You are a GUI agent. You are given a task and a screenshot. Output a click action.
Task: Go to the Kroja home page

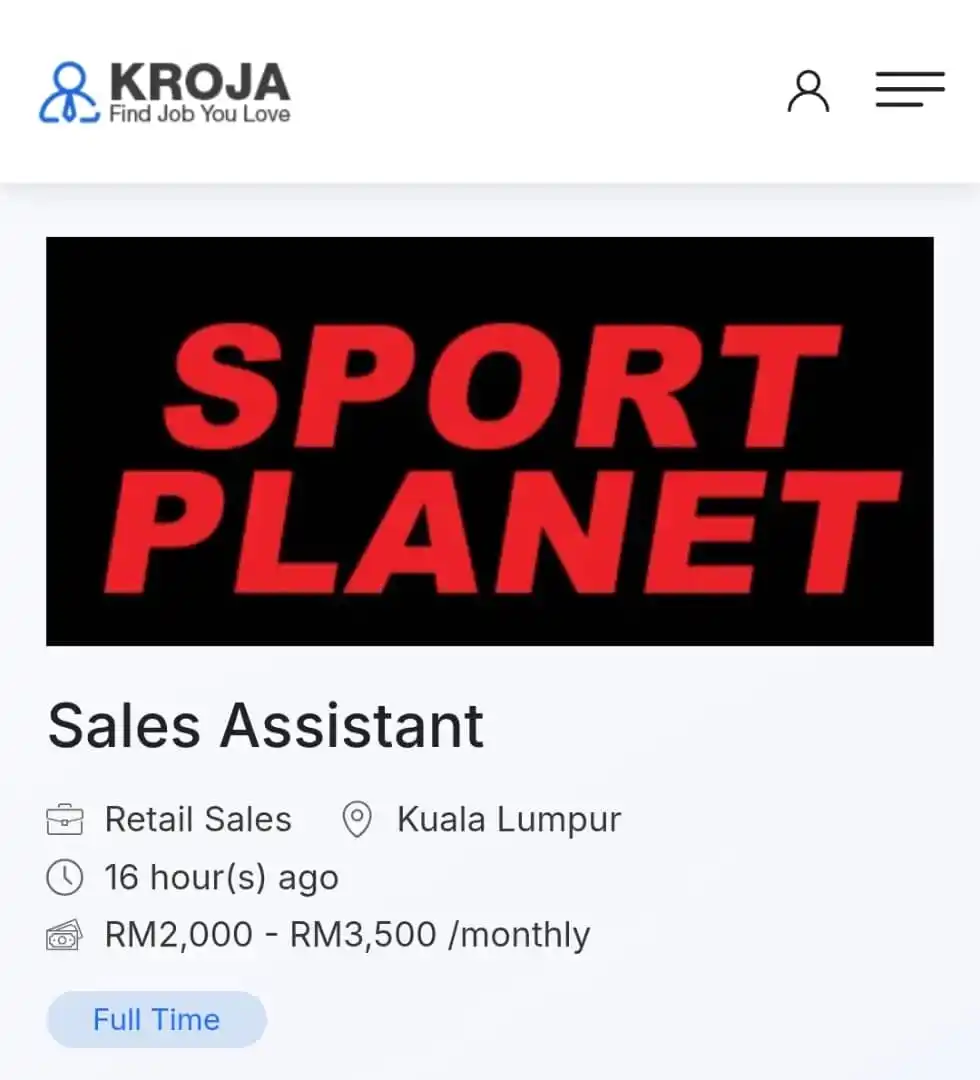click(x=166, y=92)
